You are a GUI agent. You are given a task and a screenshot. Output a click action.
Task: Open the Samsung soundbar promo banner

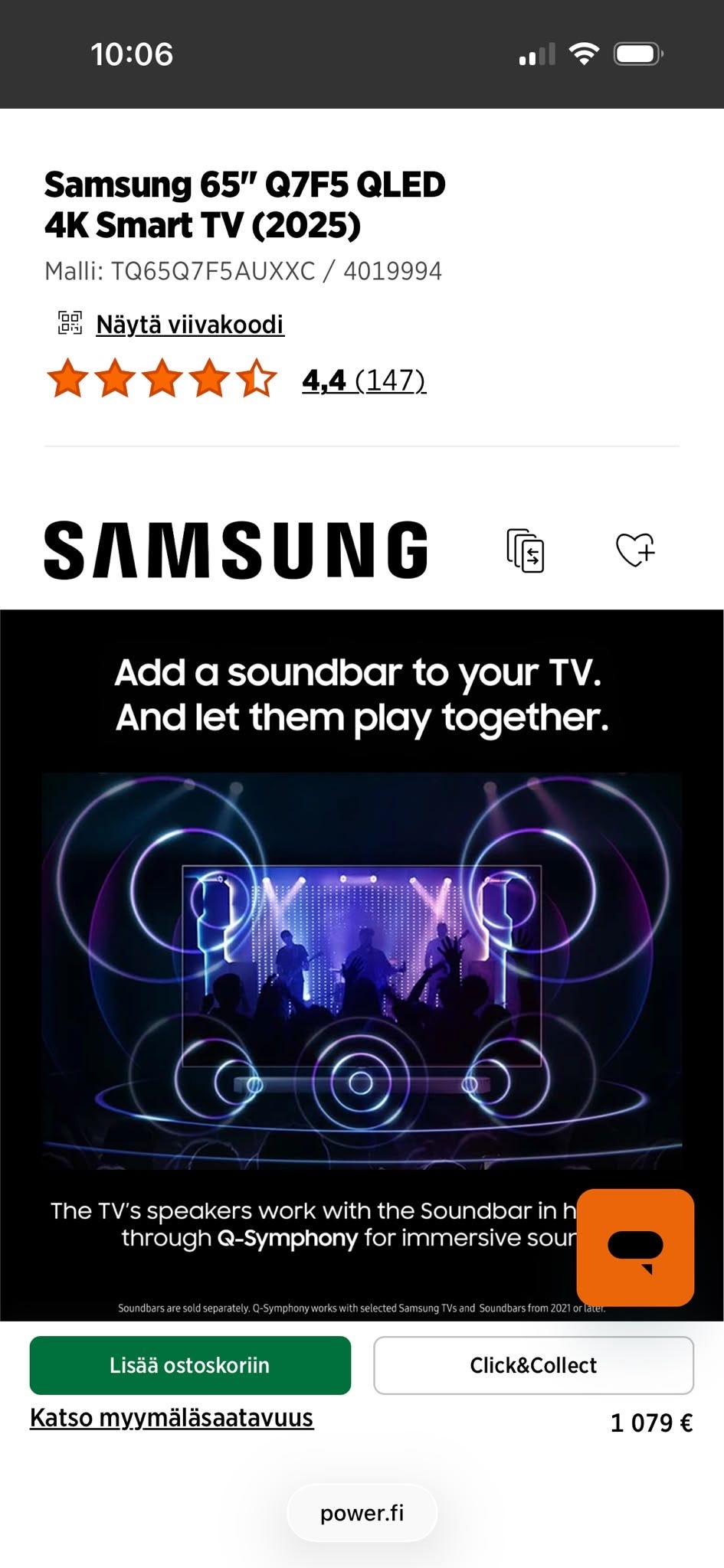click(362, 965)
